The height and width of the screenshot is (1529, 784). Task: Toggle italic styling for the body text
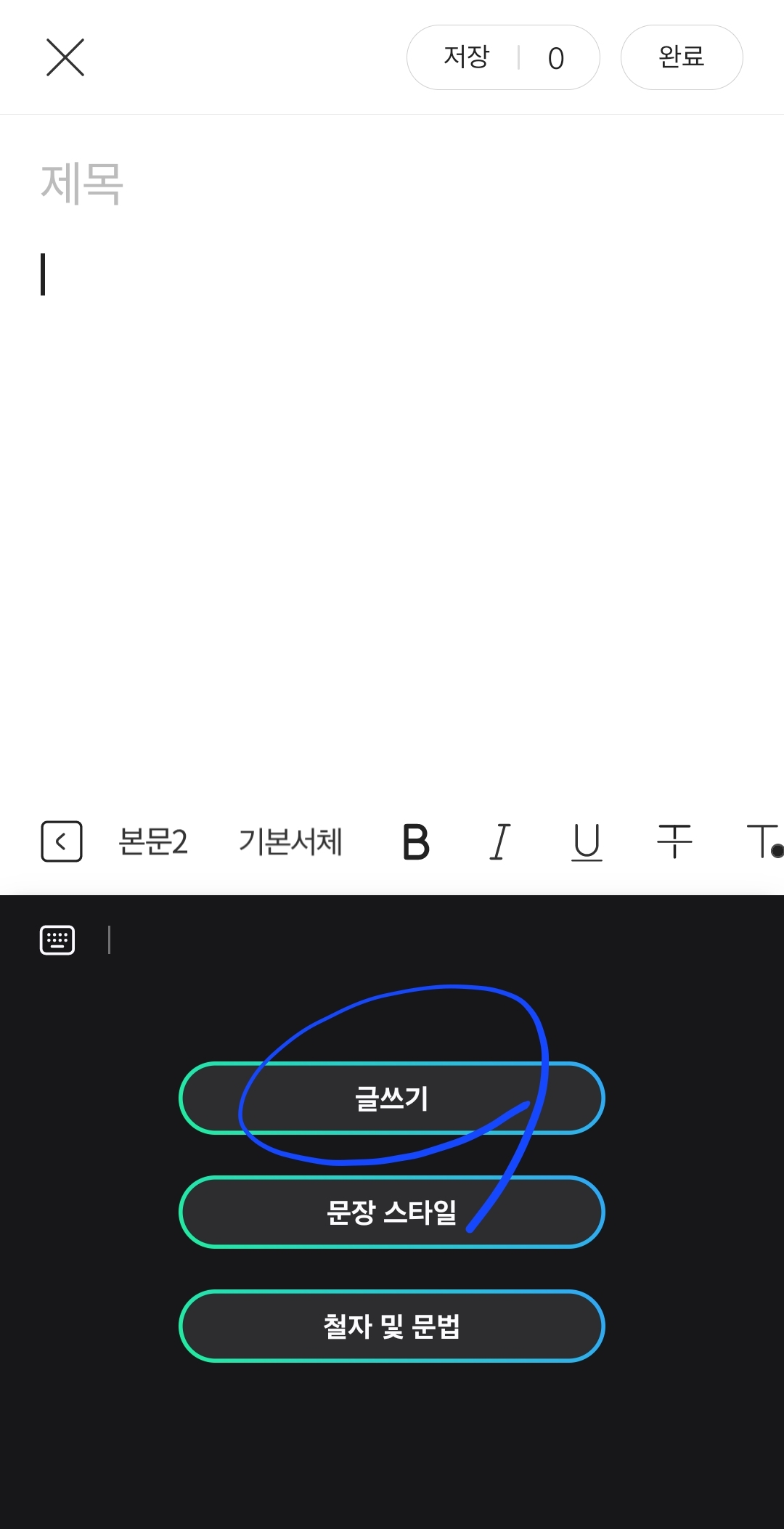[499, 842]
